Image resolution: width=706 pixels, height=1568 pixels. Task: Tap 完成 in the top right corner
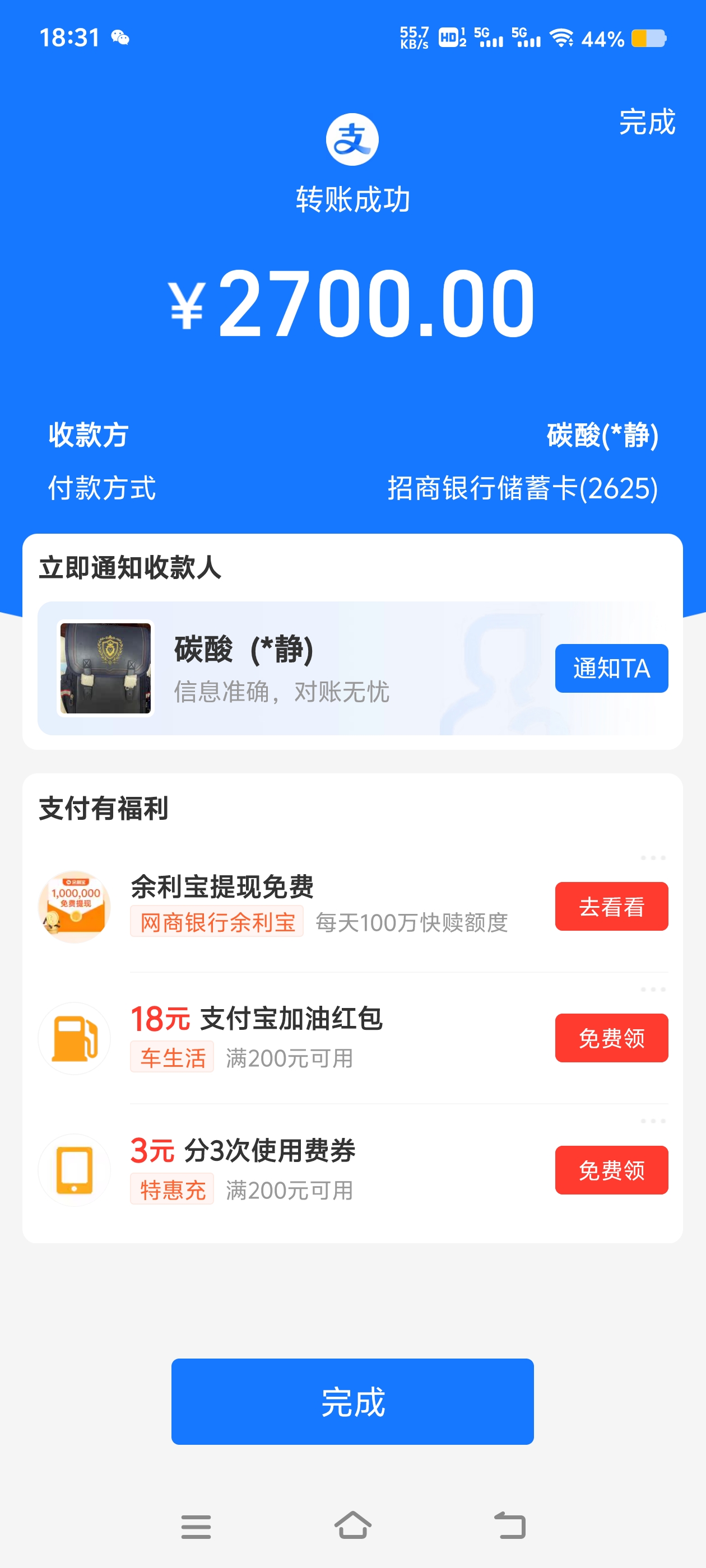[x=646, y=122]
